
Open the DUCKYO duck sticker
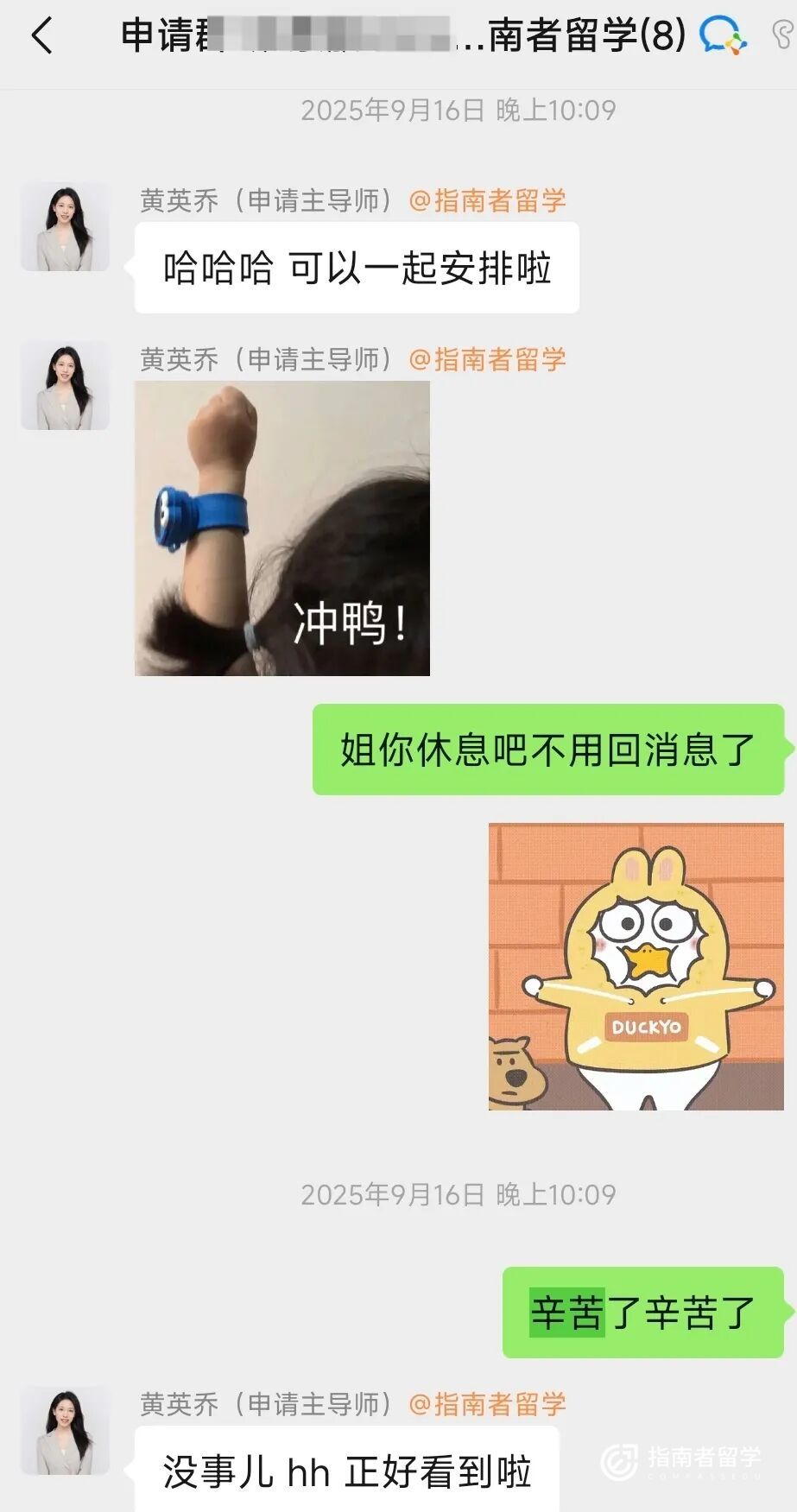[636, 966]
